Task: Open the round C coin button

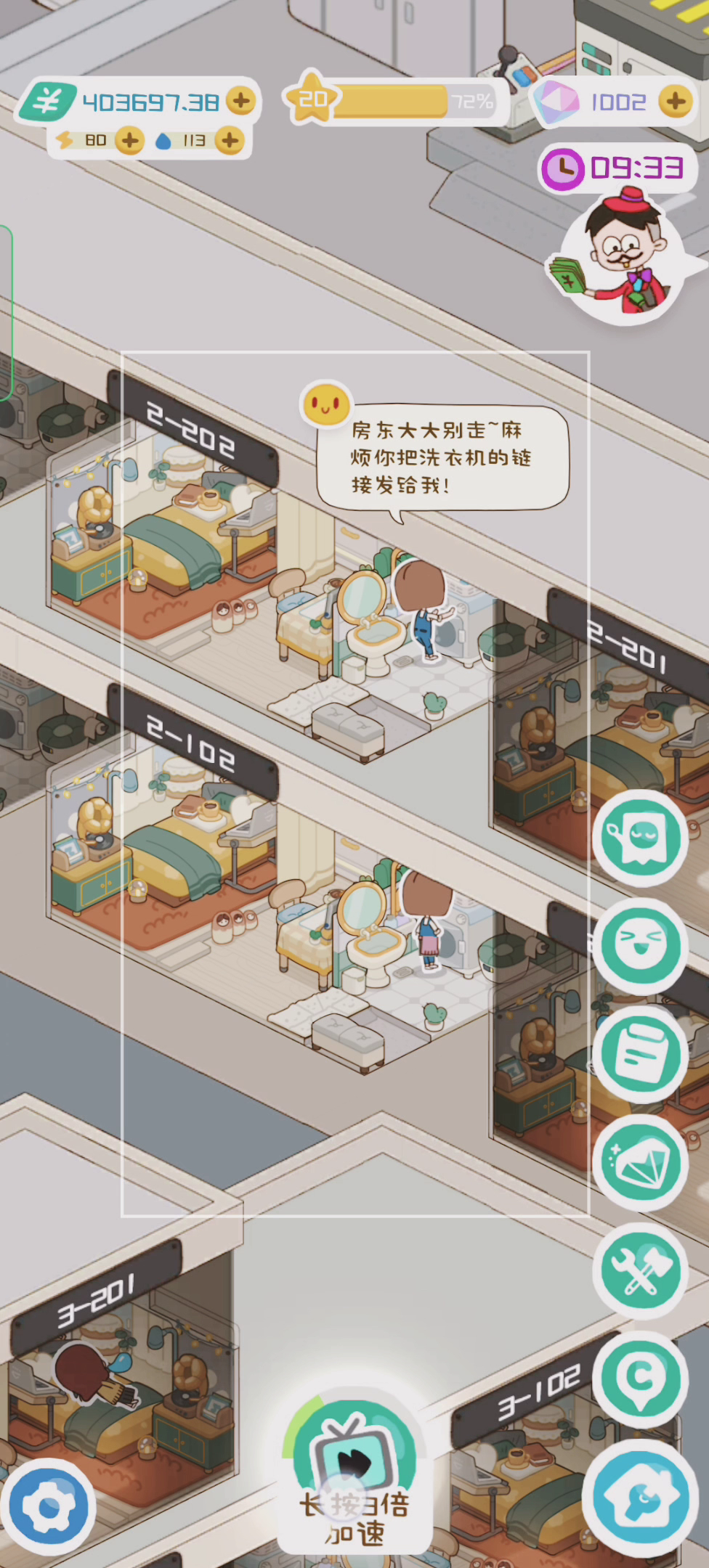Action: (x=640, y=1379)
